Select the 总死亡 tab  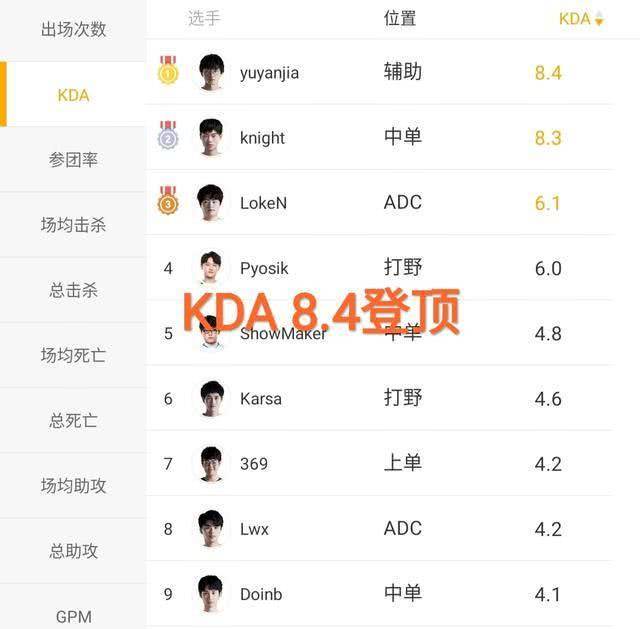coord(73,420)
